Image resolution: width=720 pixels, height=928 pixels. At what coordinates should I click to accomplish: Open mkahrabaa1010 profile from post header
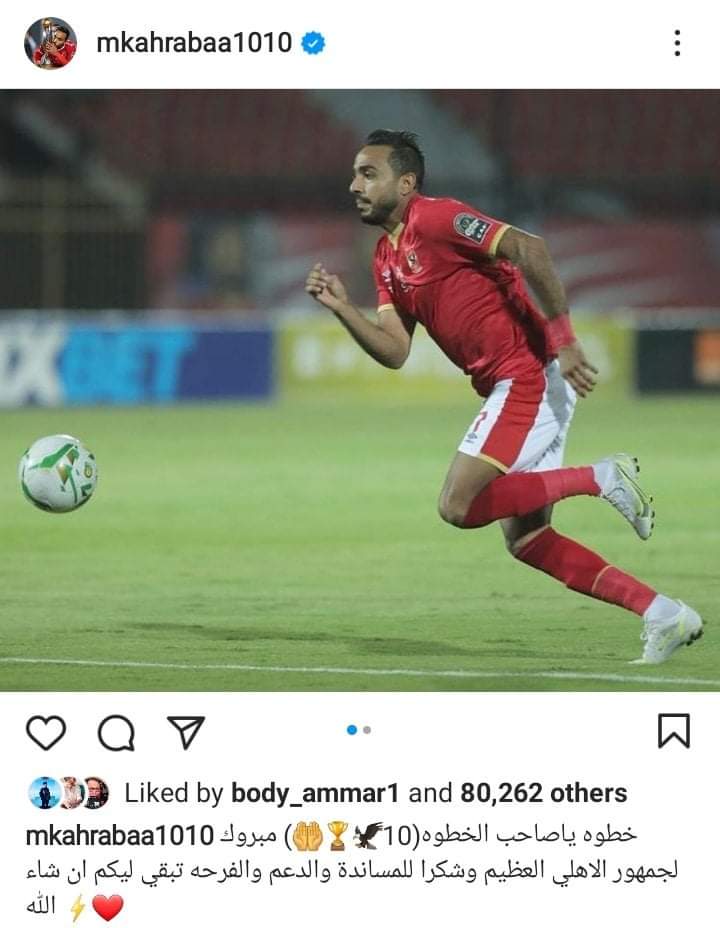tap(194, 43)
